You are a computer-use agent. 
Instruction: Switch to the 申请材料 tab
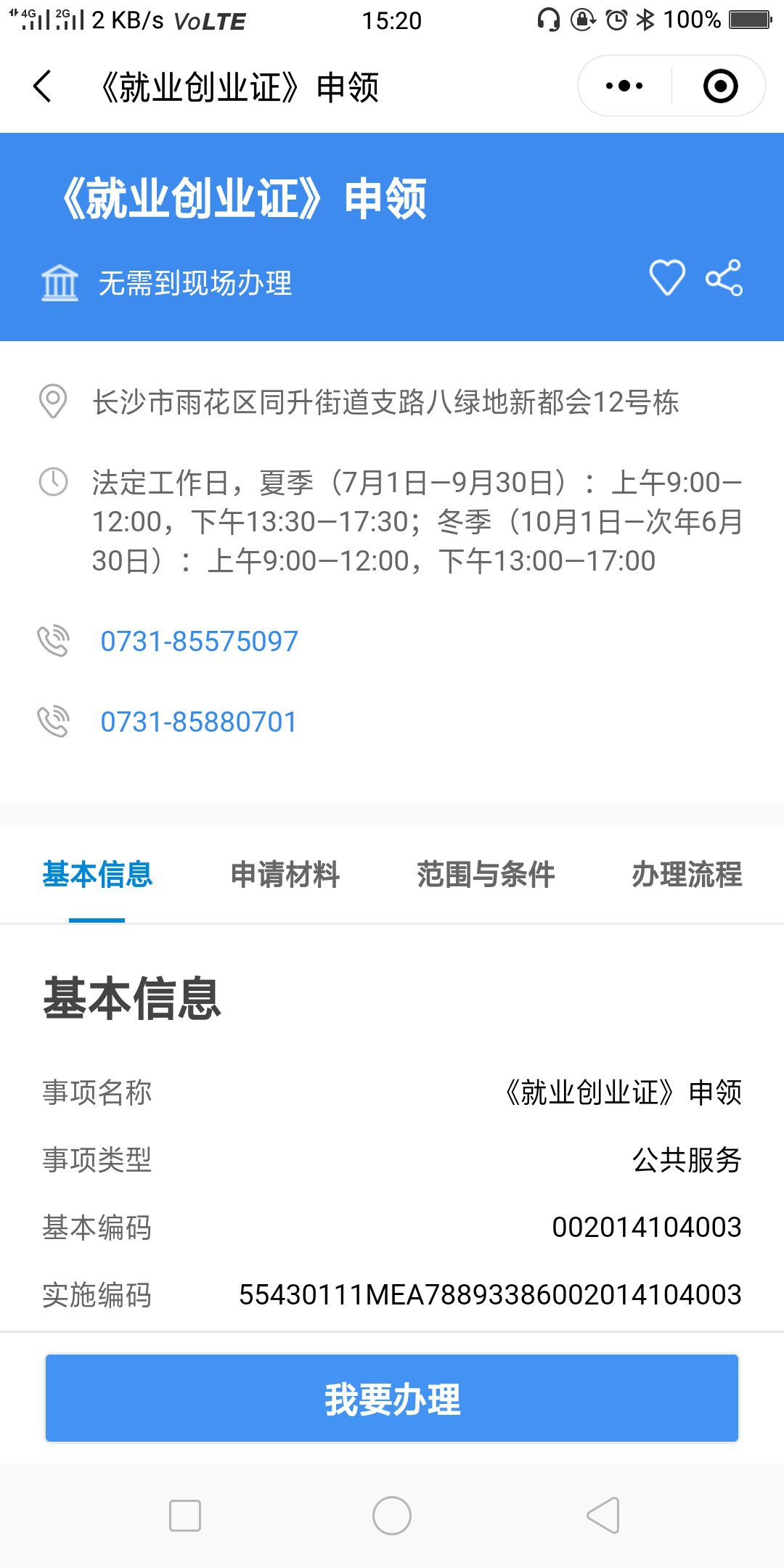point(285,875)
